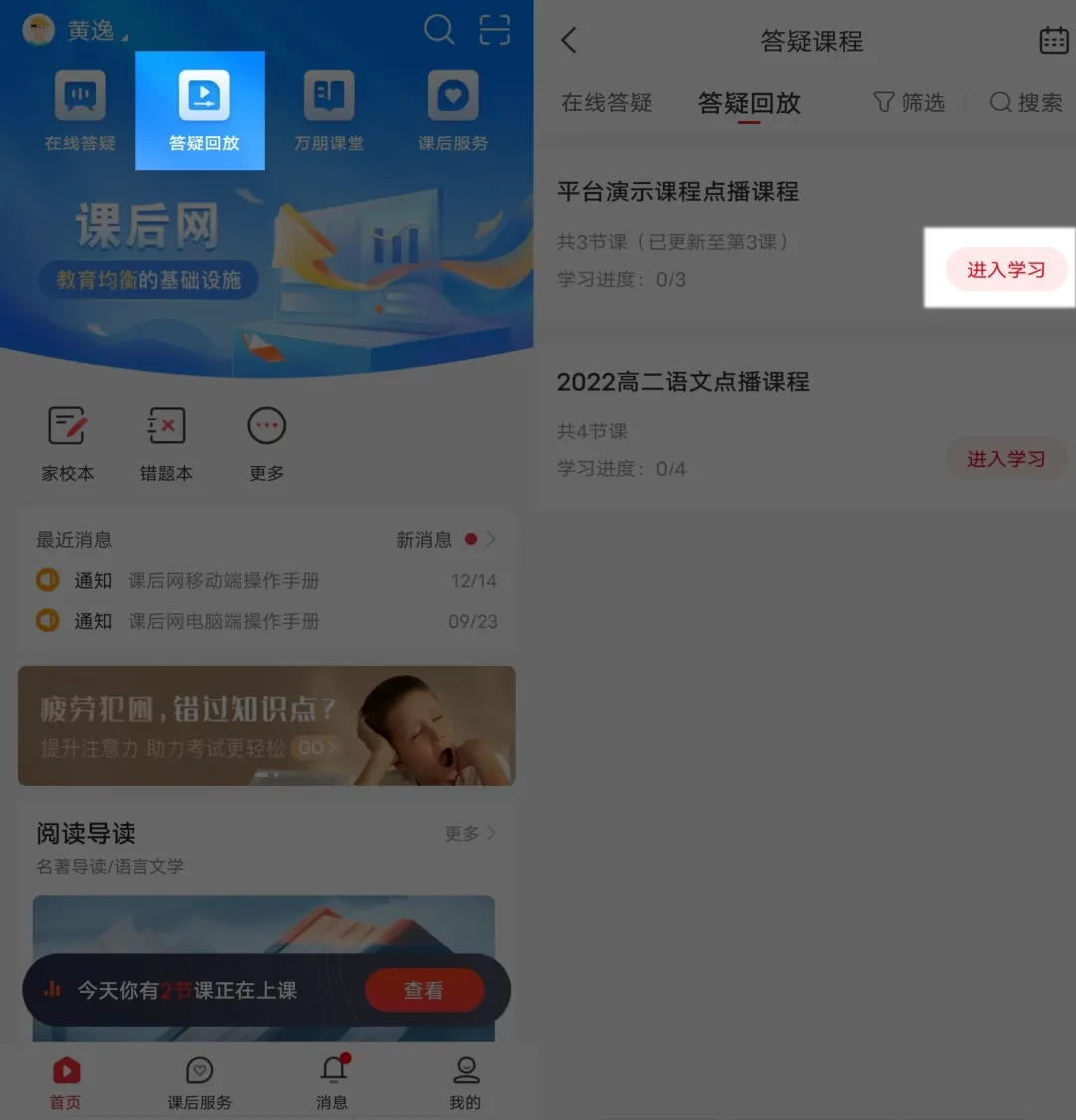Image resolution: width=1076 pixels, height=1120 pixels.
Task: Tap 进入学习 for 平台演示课程点播课程
Action: coord(1006,270)
